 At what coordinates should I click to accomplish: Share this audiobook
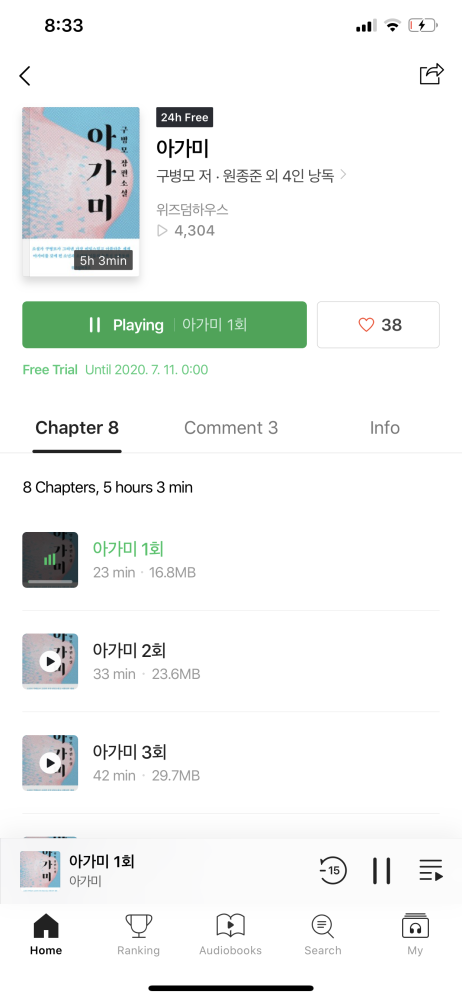pos(431,74)
